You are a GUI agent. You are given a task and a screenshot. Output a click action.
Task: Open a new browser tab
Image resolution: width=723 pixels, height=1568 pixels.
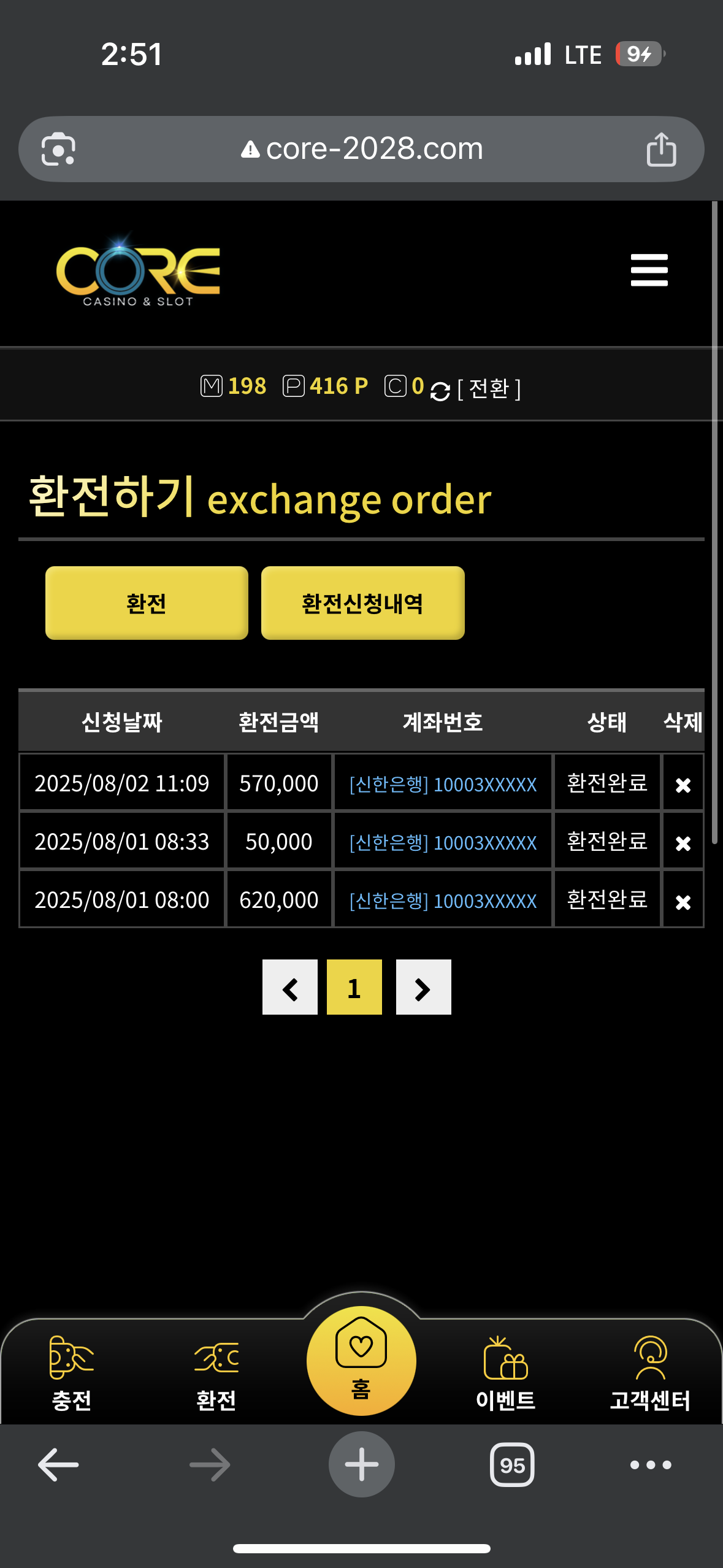coord(362,1464)
